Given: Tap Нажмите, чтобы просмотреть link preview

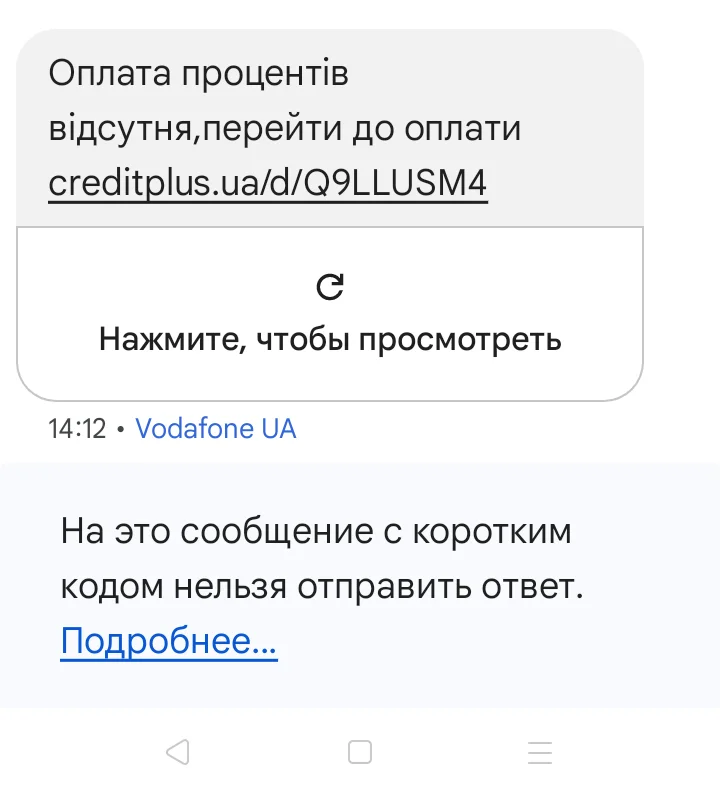Looking at the screenshot, I should click(x=330, y=315).
